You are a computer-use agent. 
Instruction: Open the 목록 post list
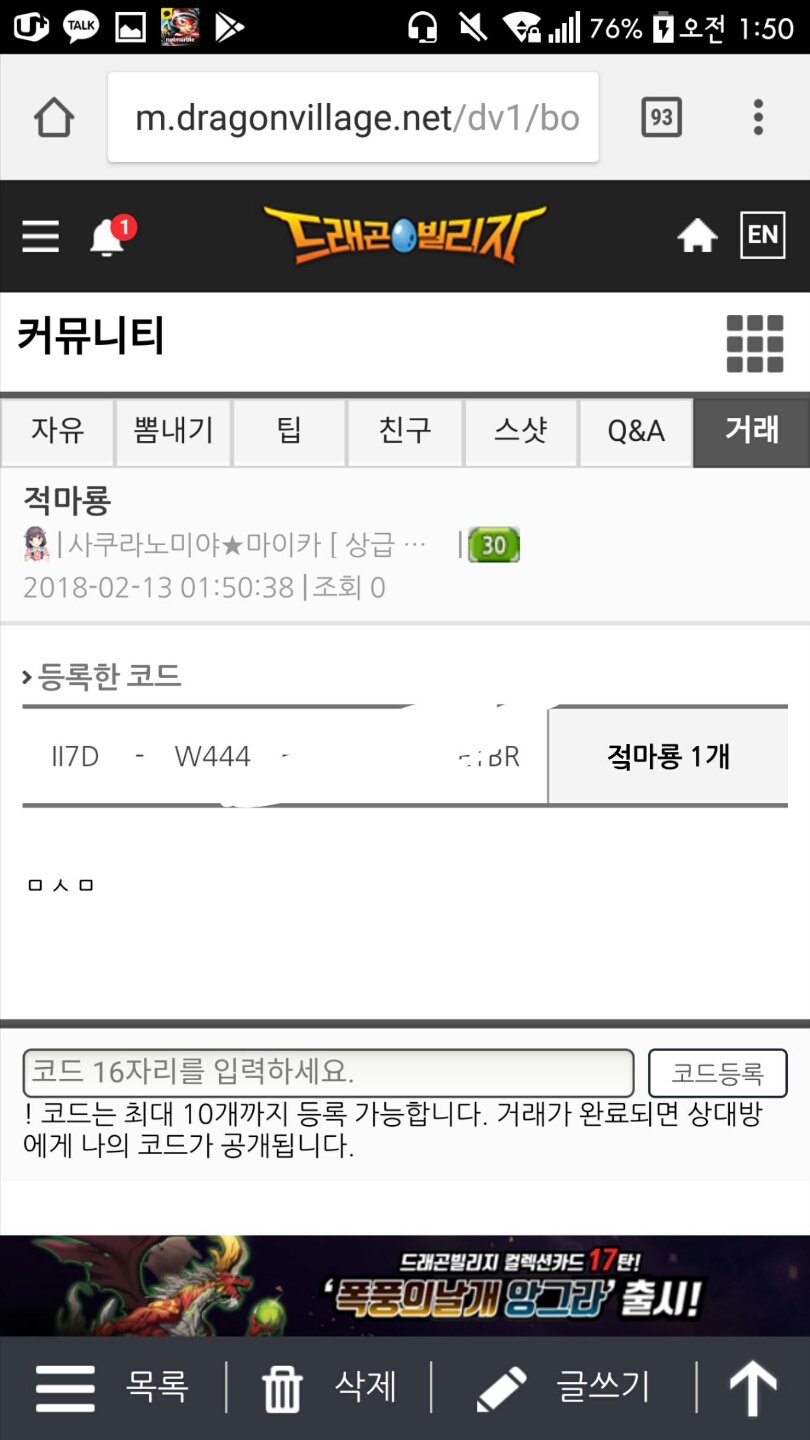112,1388
